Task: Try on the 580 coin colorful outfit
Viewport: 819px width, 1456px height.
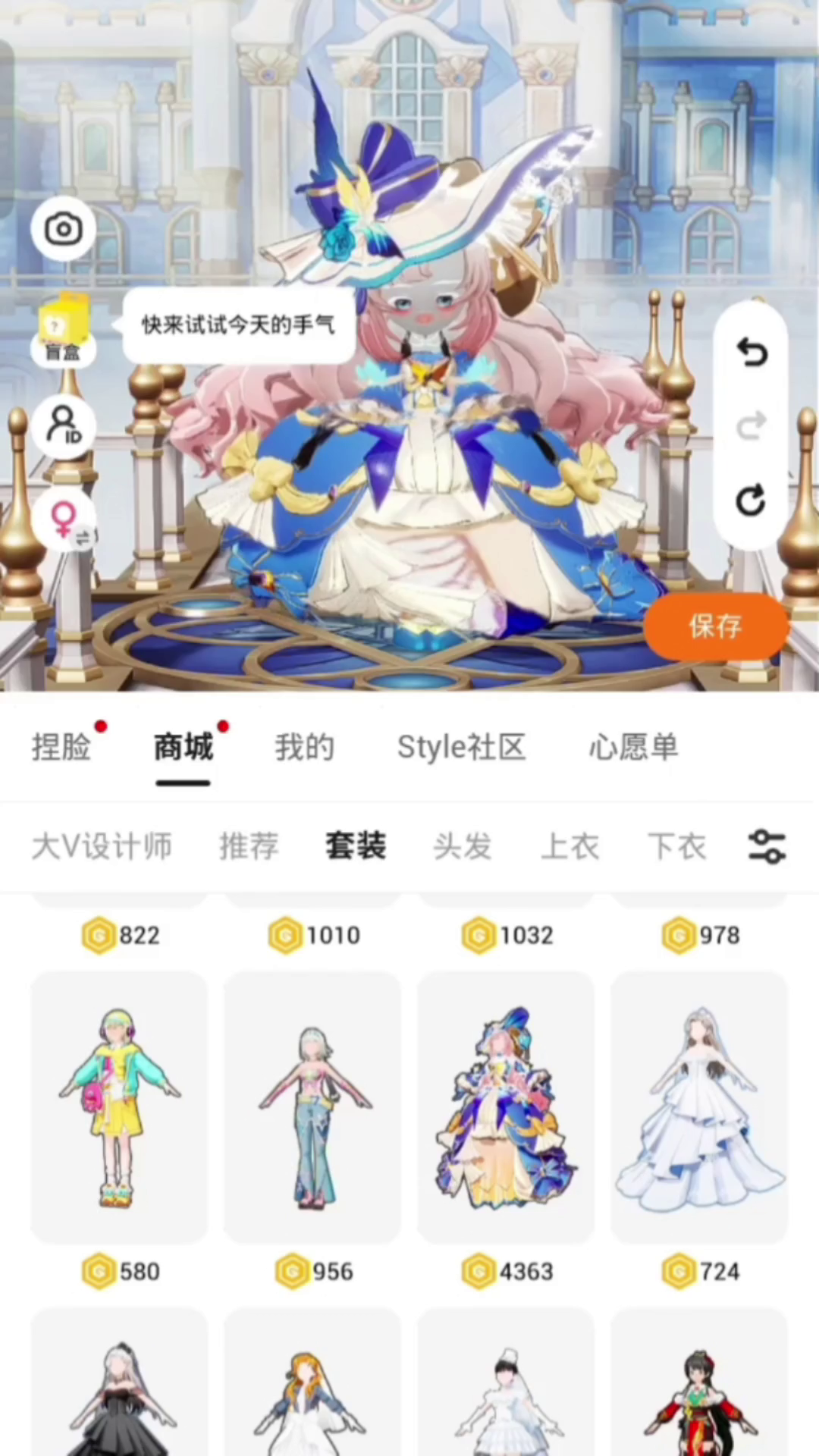Action: click(119, 1107)
